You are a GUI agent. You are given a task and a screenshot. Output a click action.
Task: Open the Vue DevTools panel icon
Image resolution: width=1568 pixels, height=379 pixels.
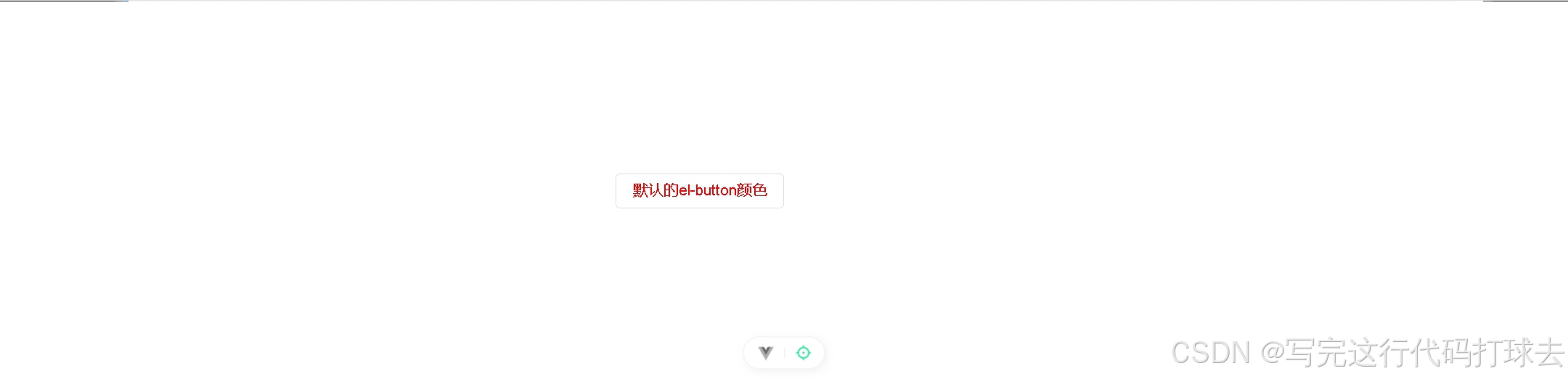point(766,353)
